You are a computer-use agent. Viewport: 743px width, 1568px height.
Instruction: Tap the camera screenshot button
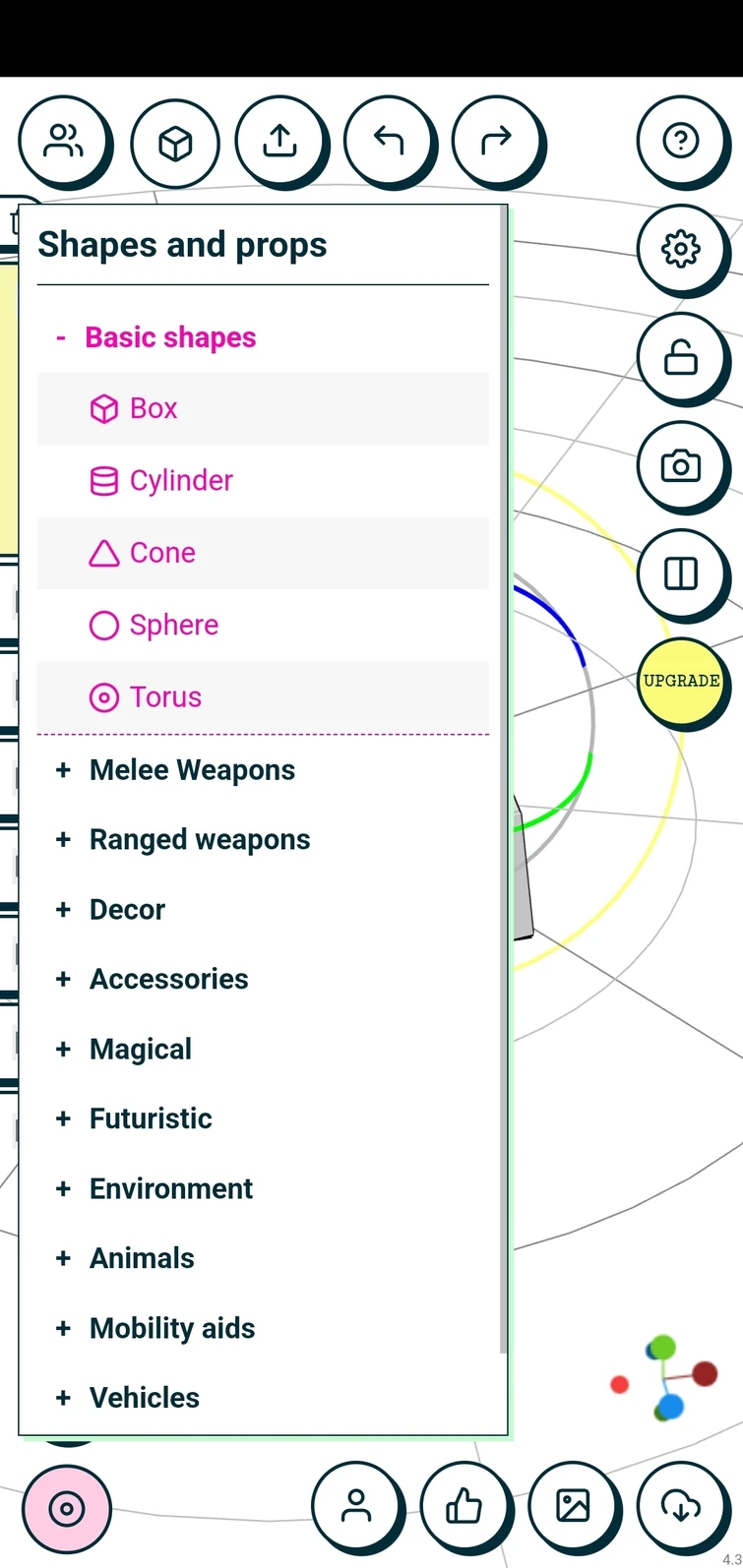click(681, 465)
